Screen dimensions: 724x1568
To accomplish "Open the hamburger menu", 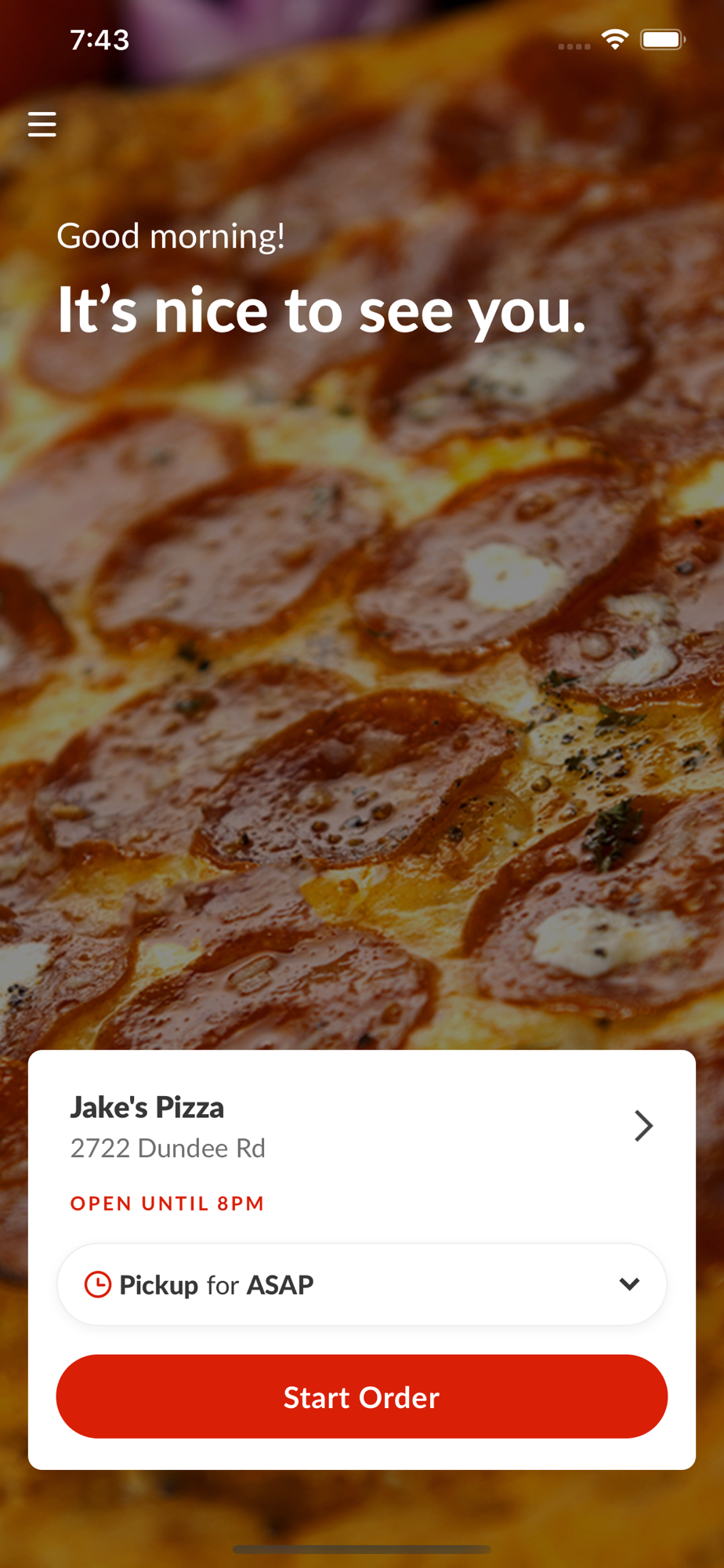I will tap(42, 124).
